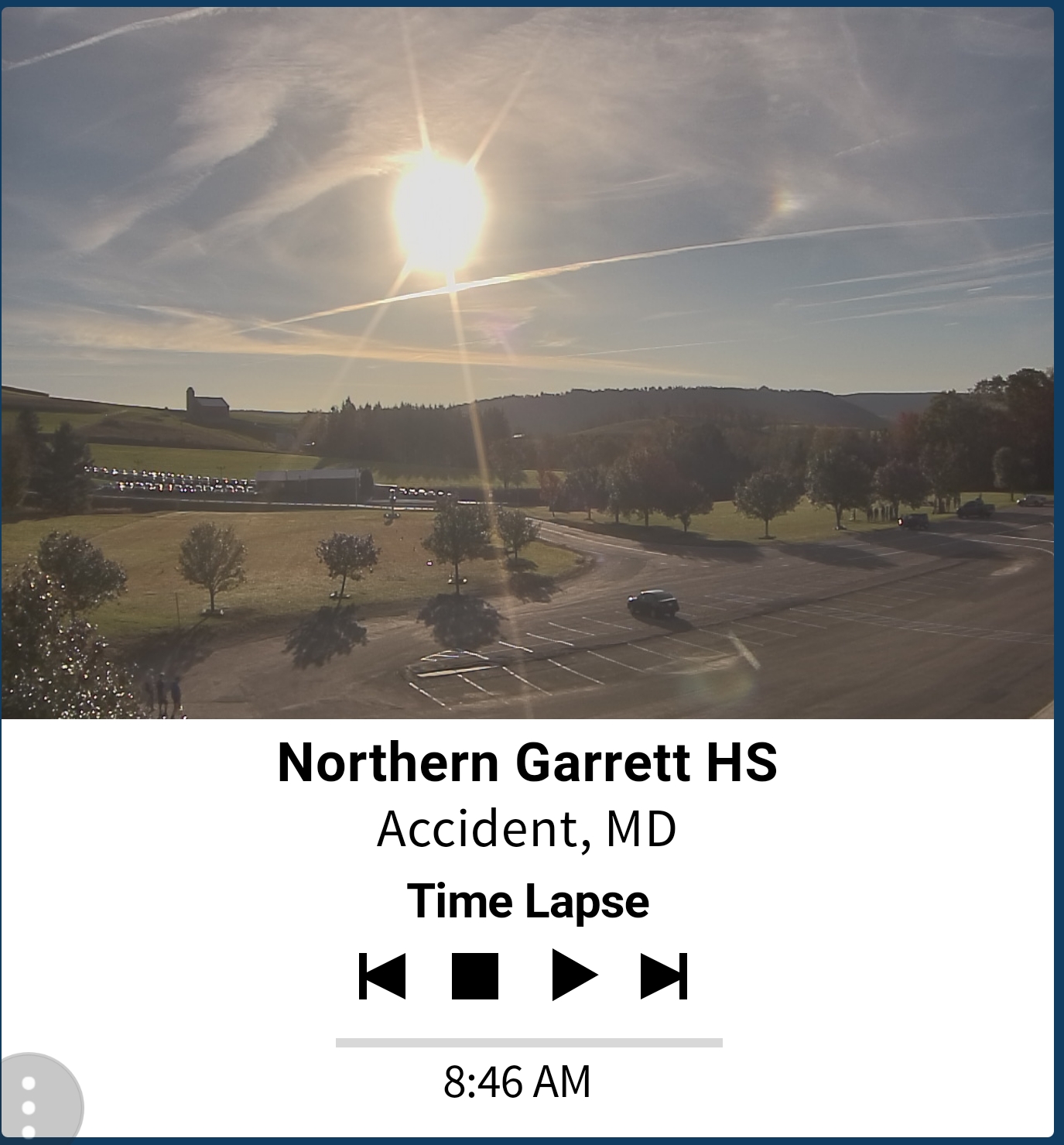Jump to last time lapse frame
Screen dimensions: 1064x1145
click(664, 976)
